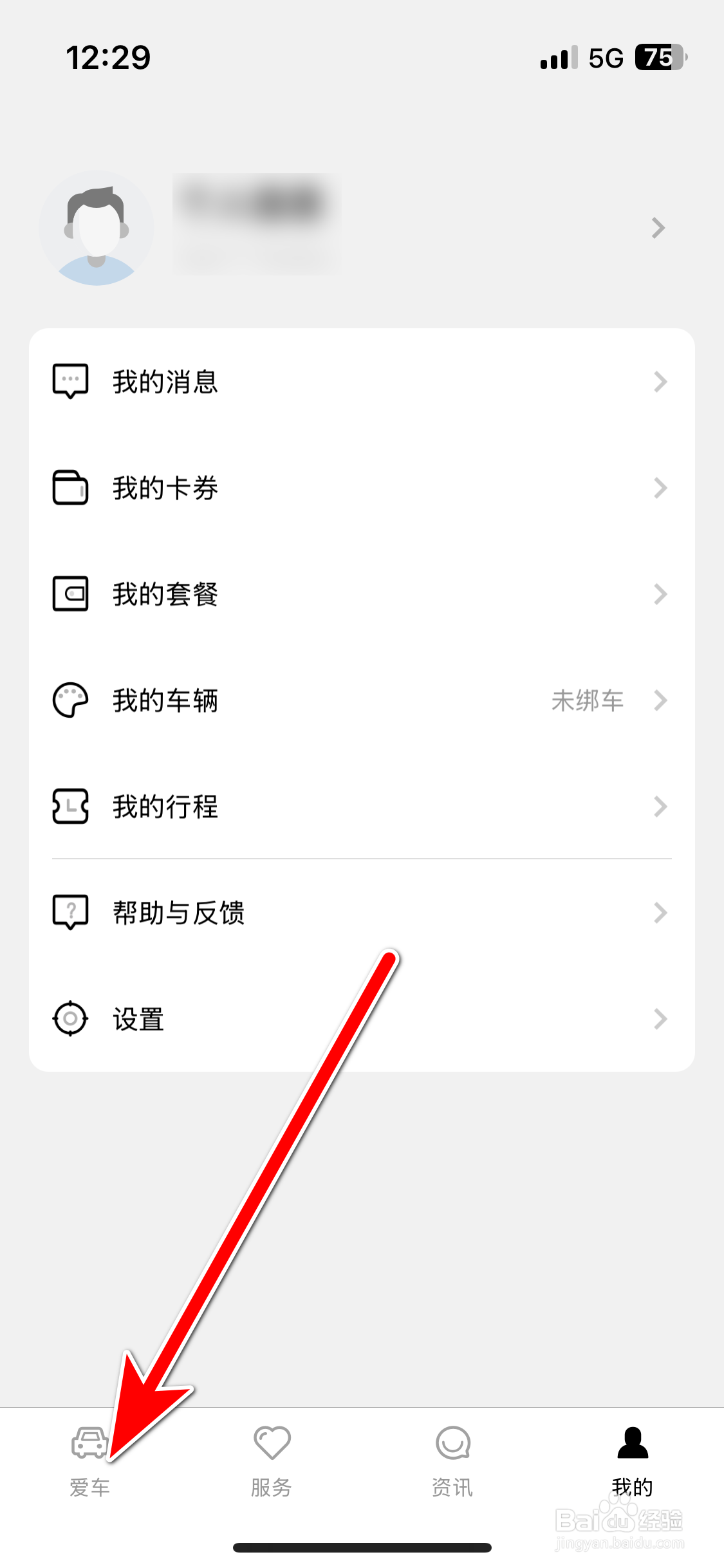Click the gear icon beside 设置
This screenshot has height=1568, width=724.
coord(71,1018)
